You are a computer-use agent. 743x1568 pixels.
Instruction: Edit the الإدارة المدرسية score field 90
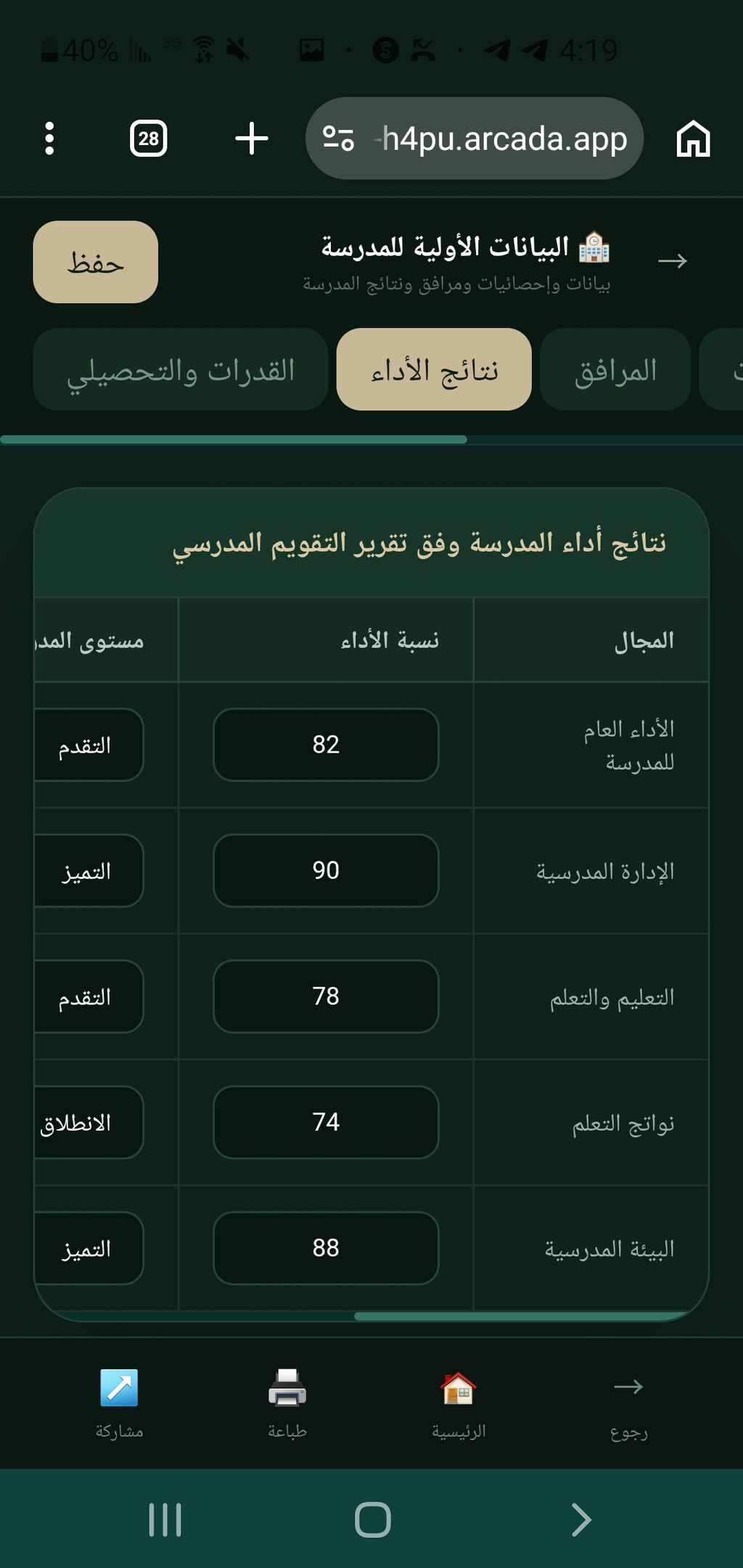pos(326,870)
